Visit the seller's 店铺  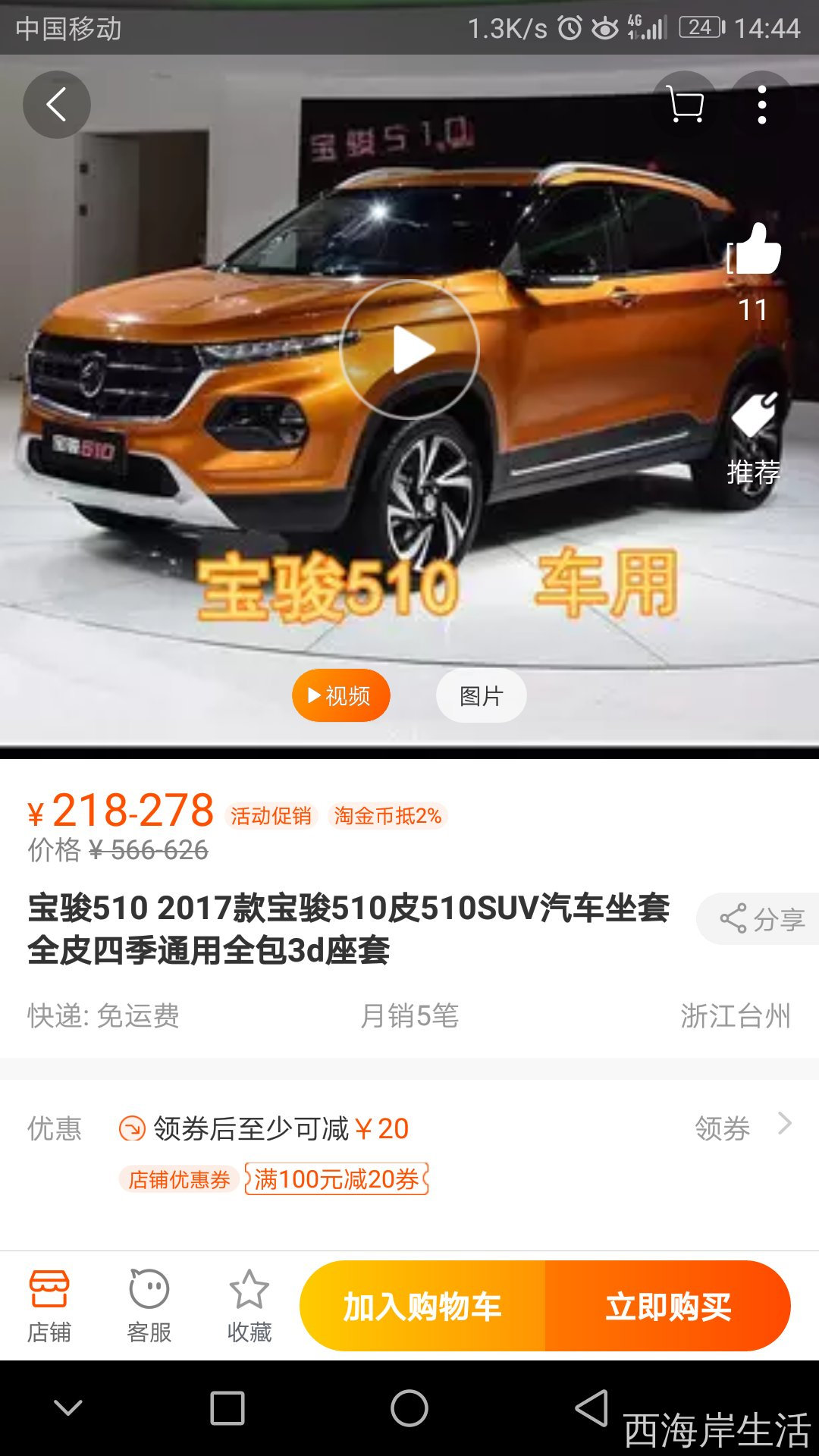(x=49, y=1306)
